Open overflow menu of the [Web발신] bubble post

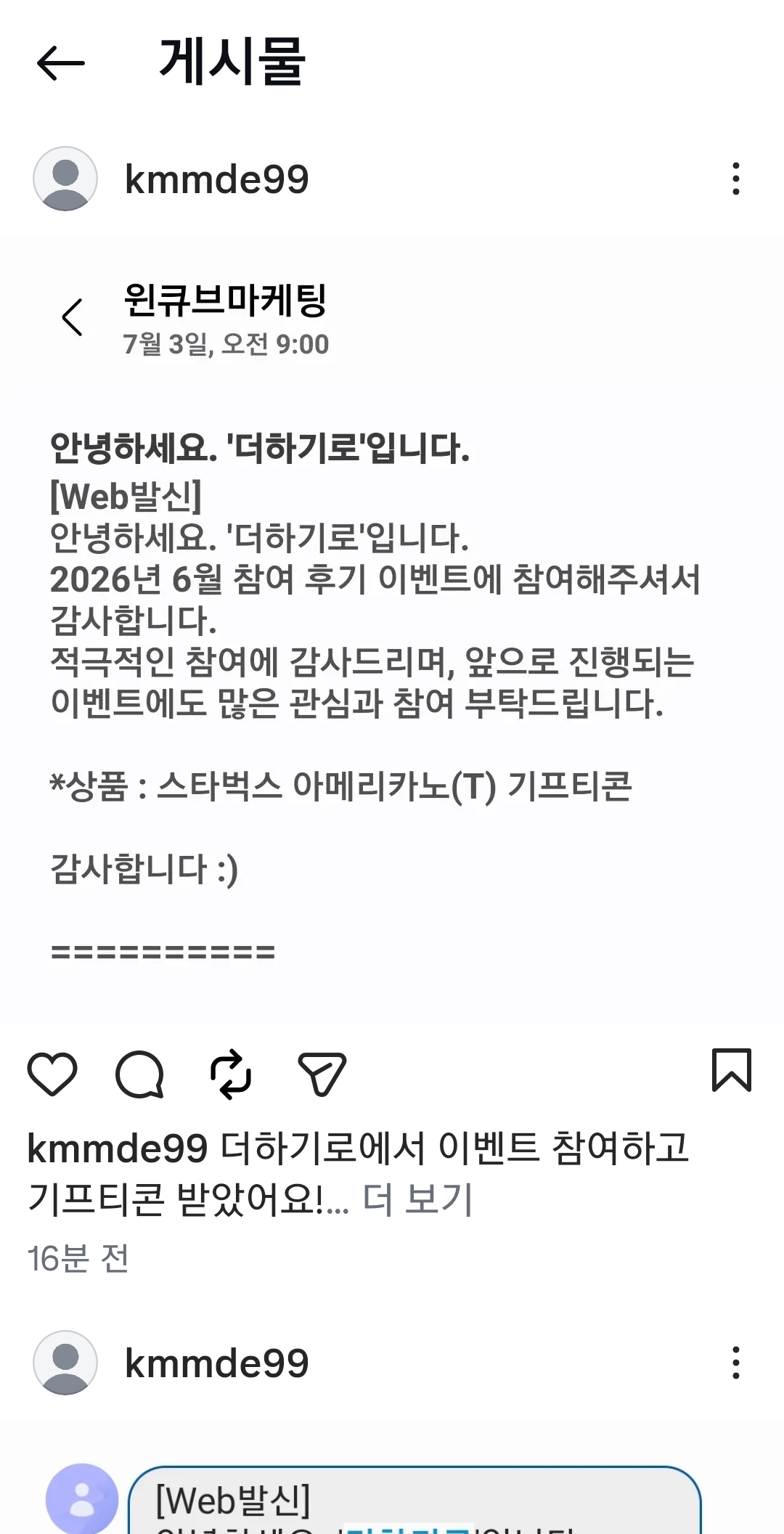click(x=736, y=1363)
